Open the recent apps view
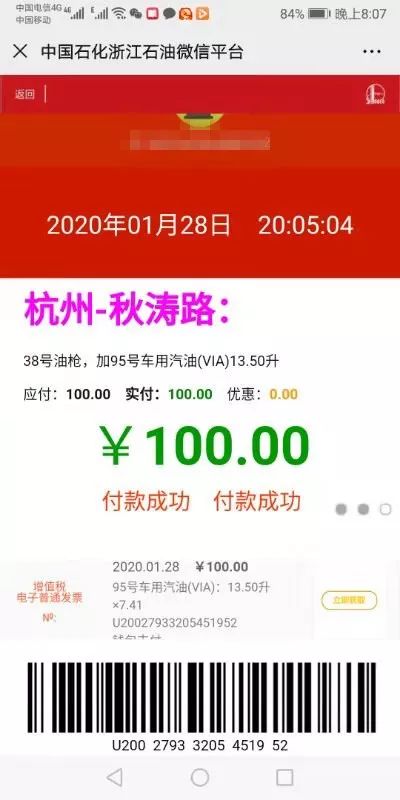Image resolution: width=400 pixels, height=800 pixels. pyautogui.click(x=285, y=777)
